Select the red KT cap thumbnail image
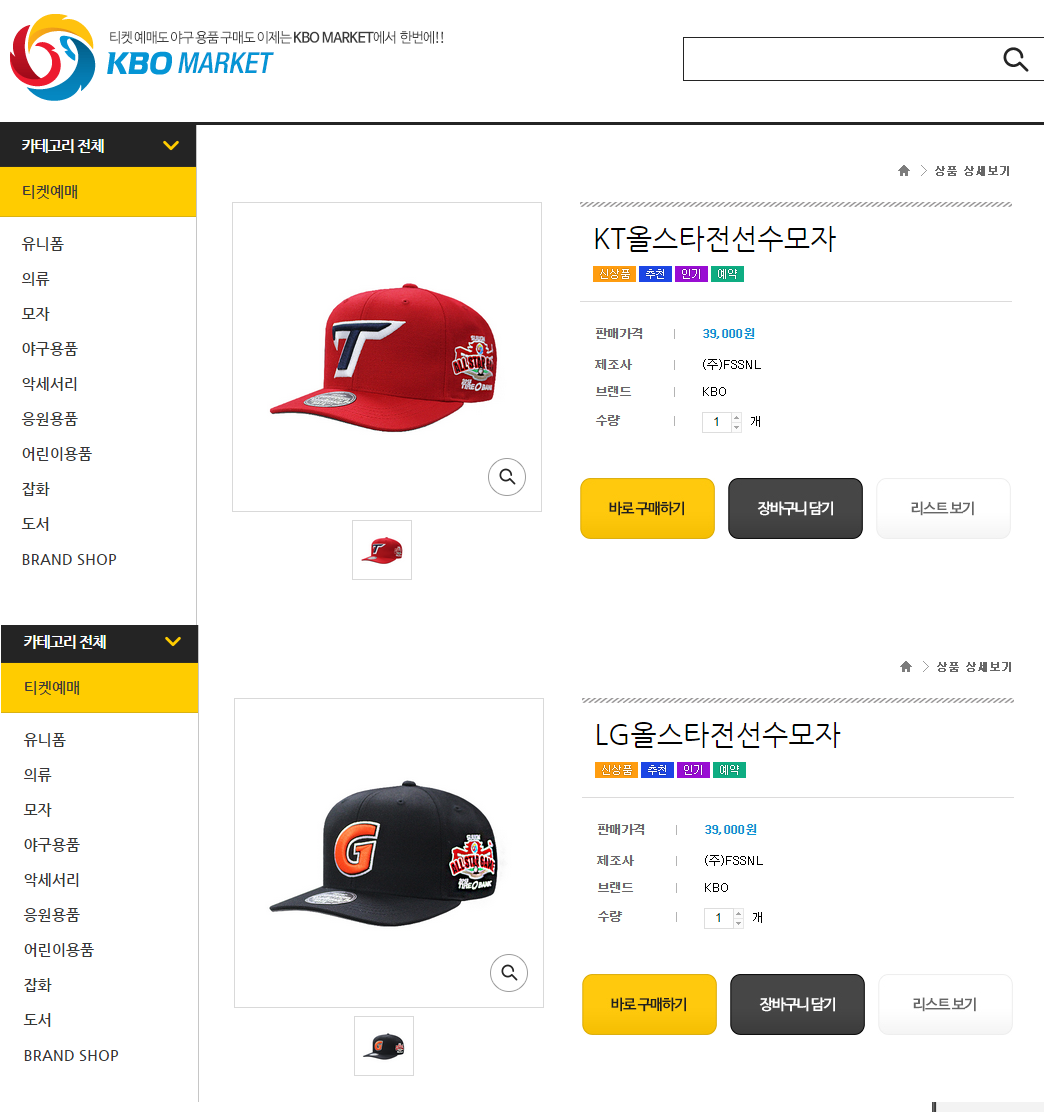 (382, 550)
